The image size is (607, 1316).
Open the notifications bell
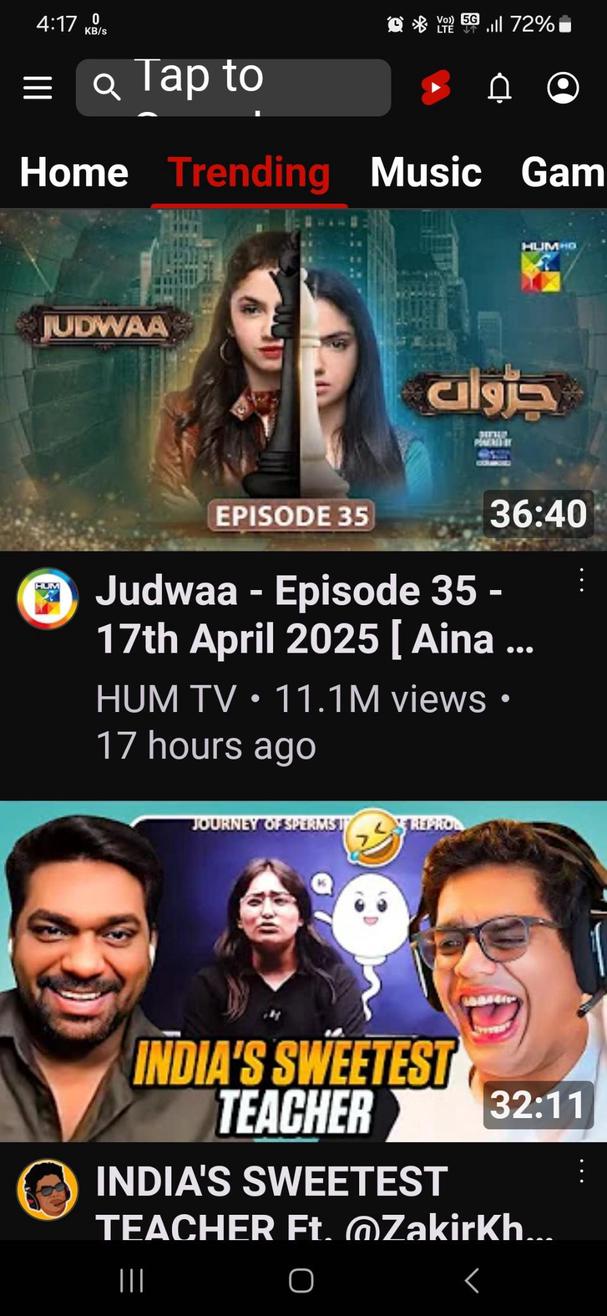click(x=499, y=88)
